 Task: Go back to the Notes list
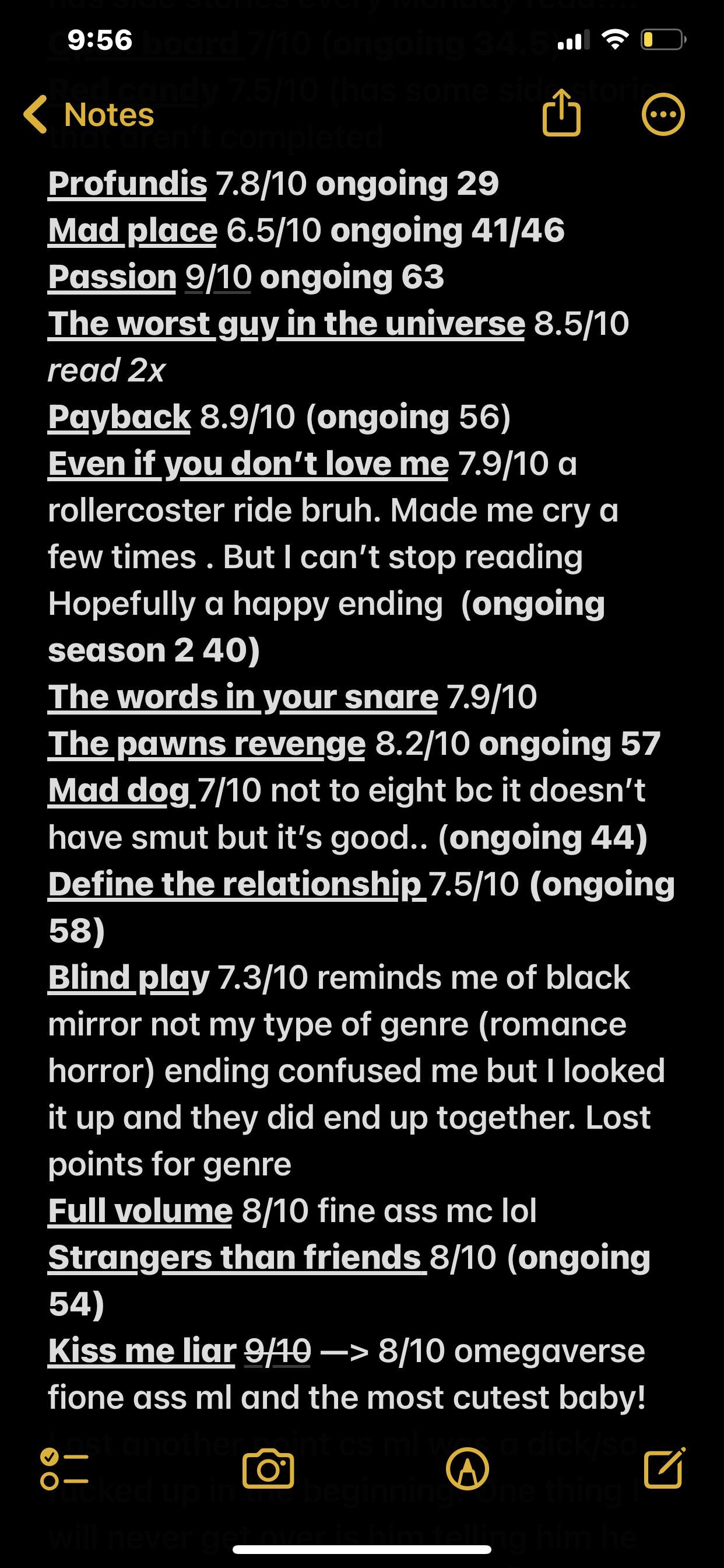click(x=88, y=114)
